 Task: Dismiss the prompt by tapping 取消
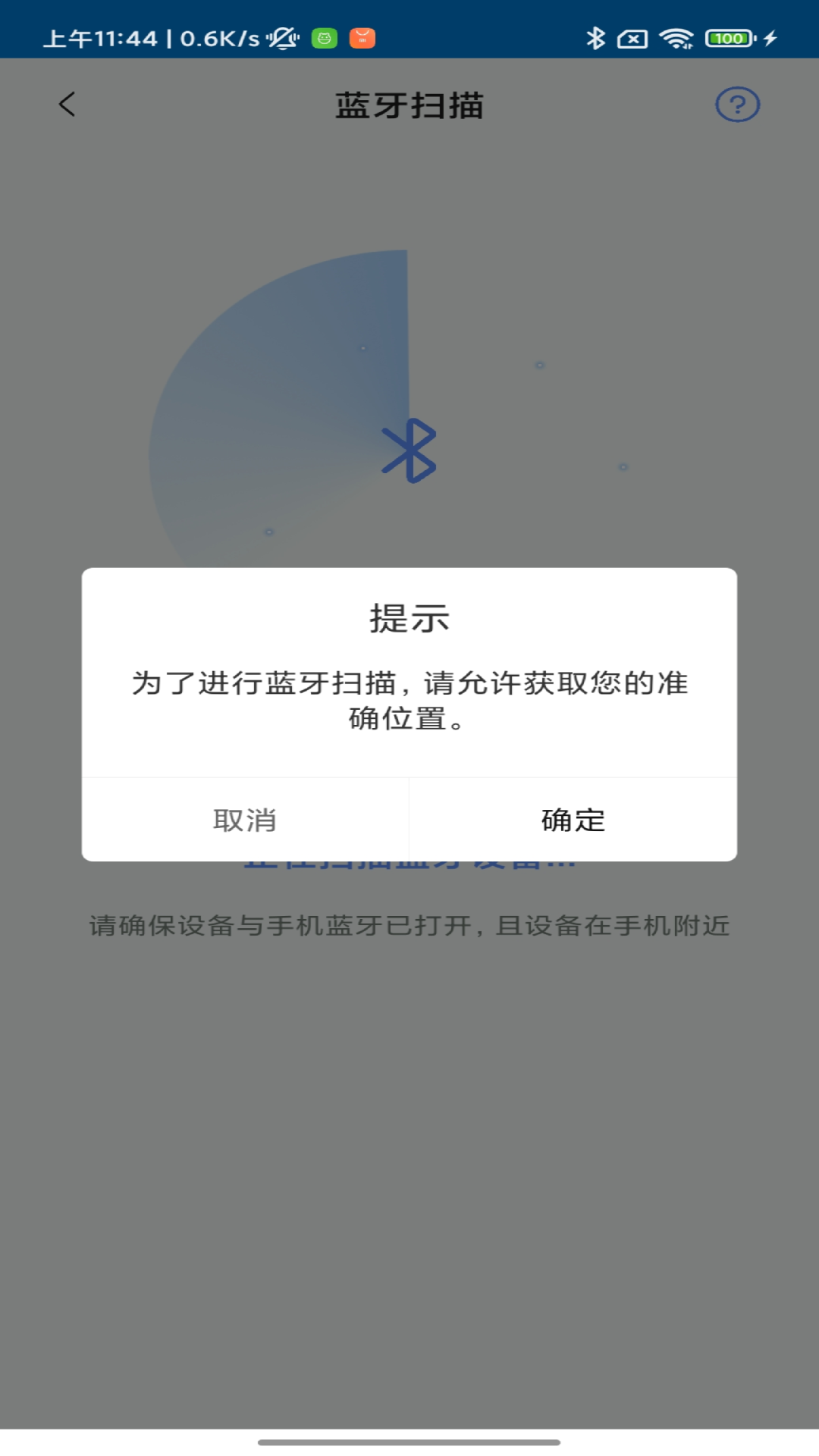click(x=246, y=821)
